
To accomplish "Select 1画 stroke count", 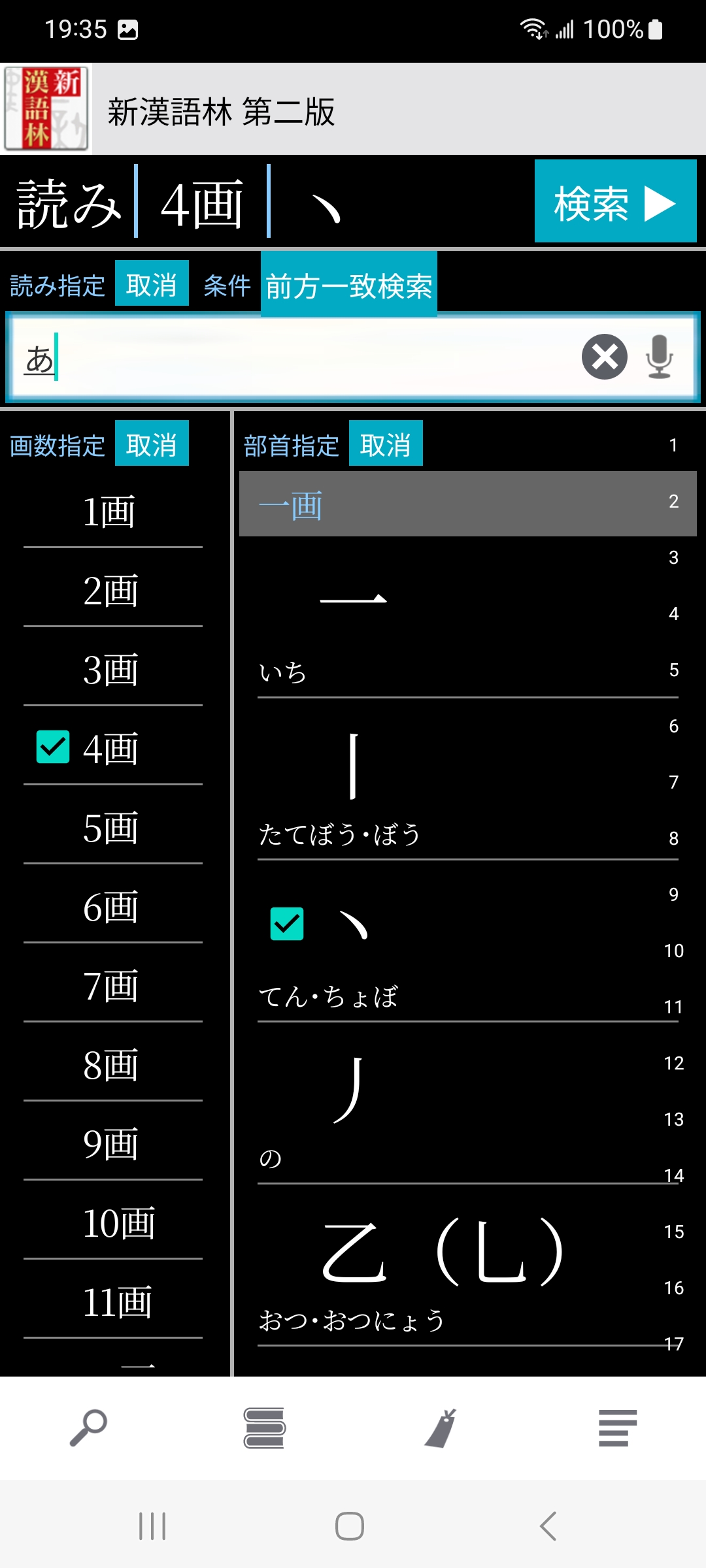I will click(x=111, y=512).
